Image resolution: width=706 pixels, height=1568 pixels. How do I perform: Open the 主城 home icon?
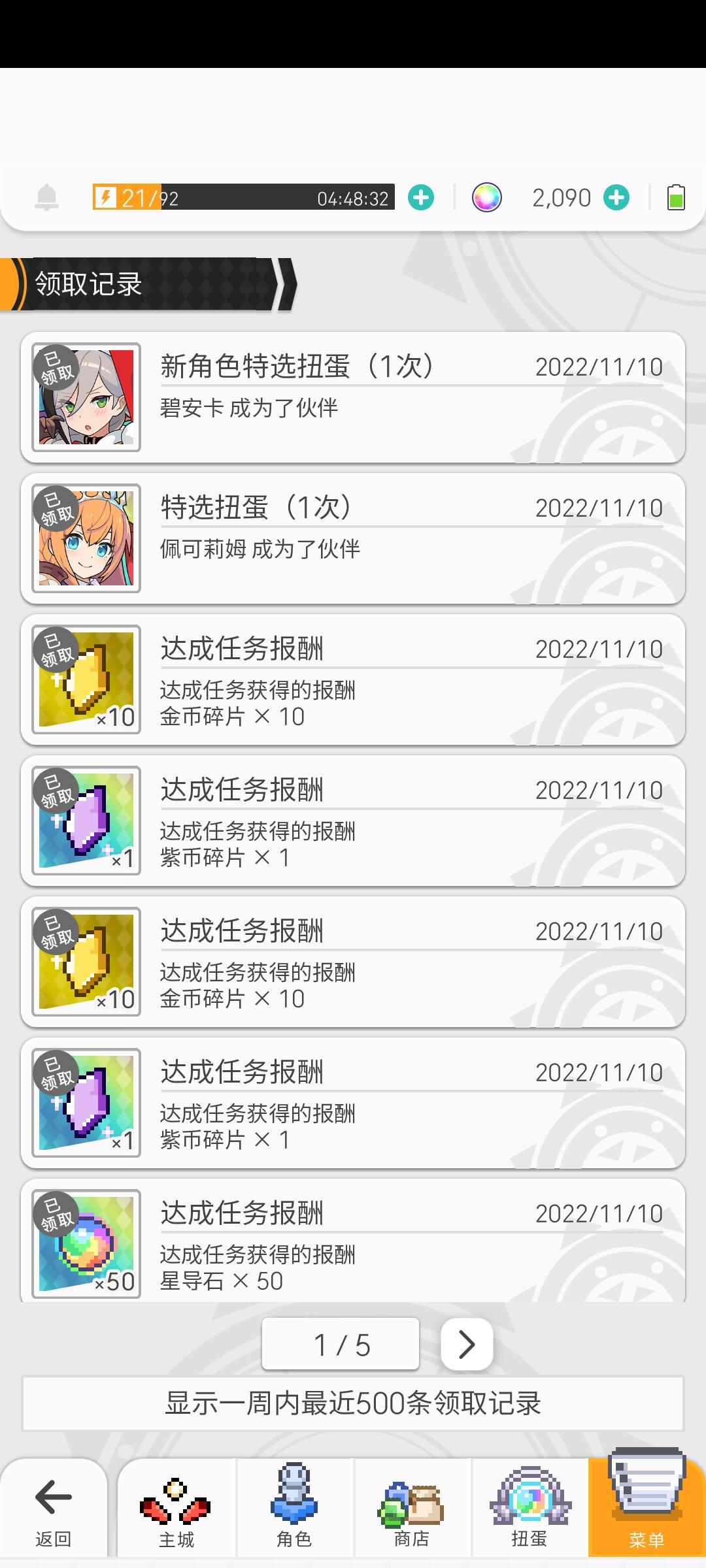pyautogui.click(x=175, y=1509)
